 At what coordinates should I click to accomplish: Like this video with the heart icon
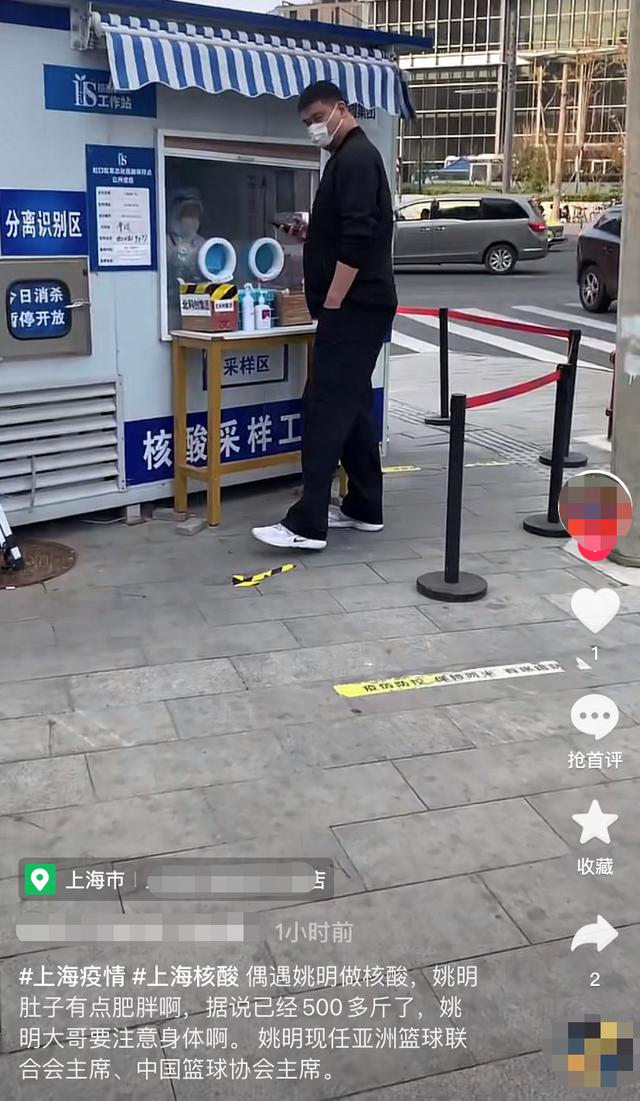[x=595, y=609]
